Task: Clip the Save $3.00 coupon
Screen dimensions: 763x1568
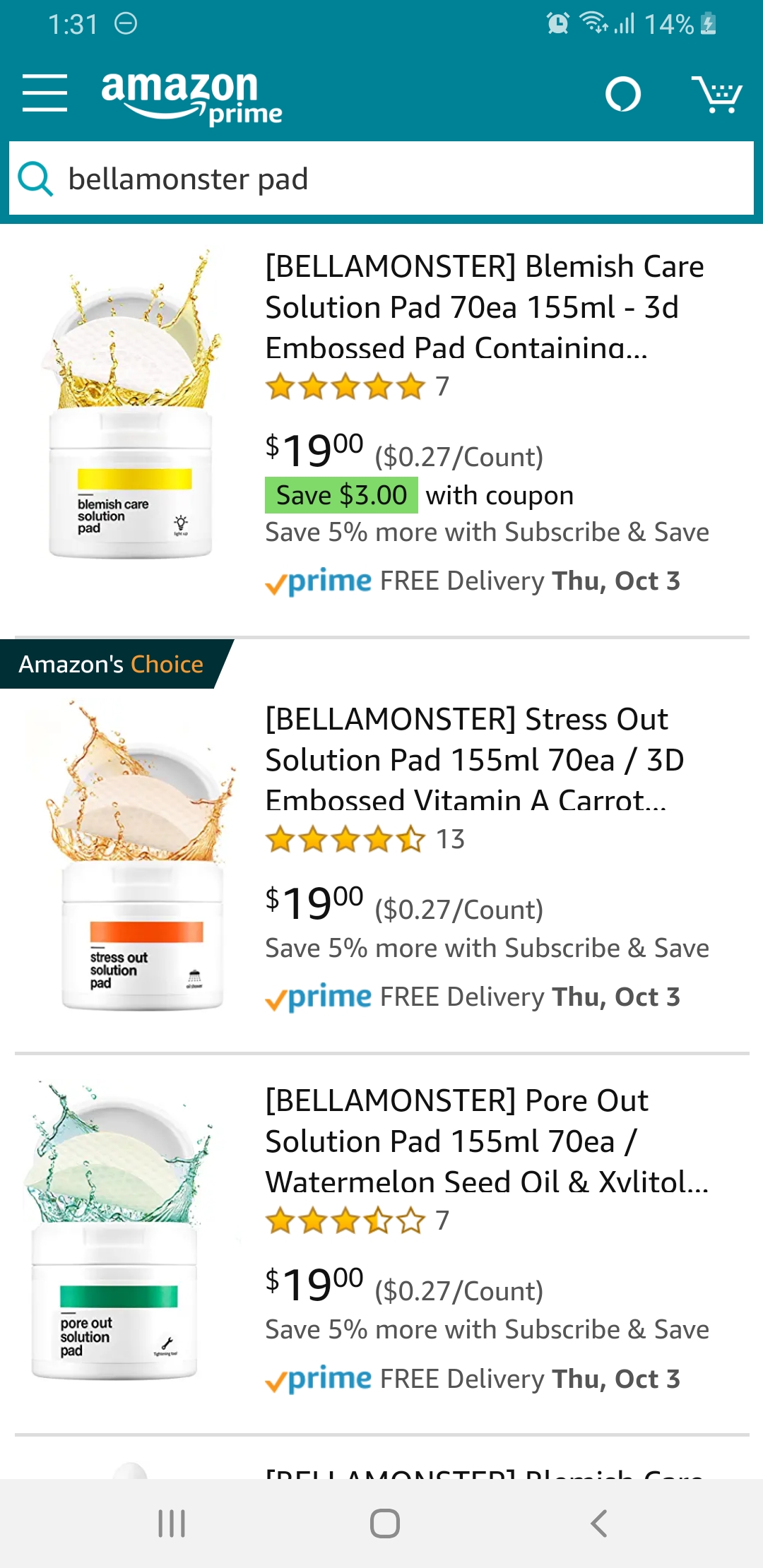Action: pyautogui.click(x=341, y=496)
